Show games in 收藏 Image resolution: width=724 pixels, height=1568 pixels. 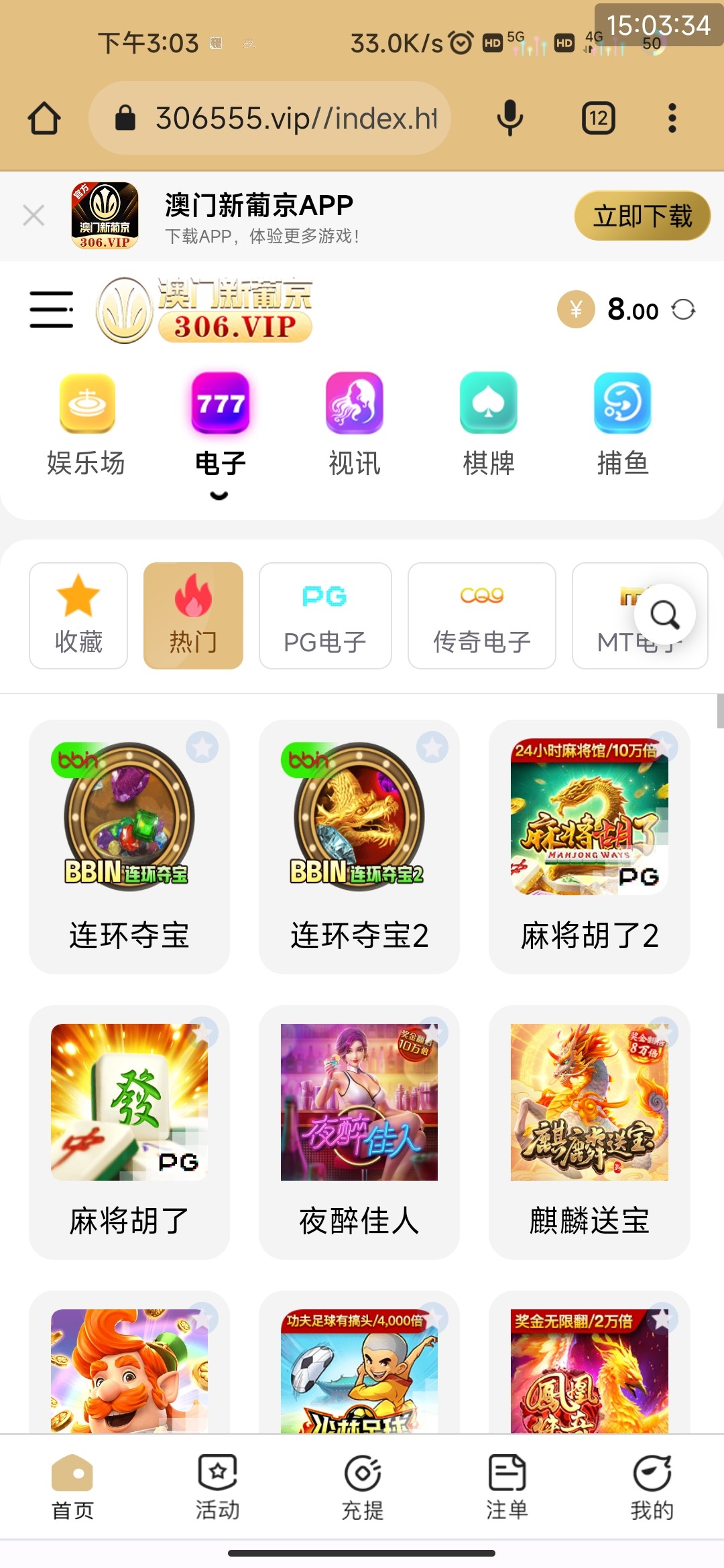tap(78, 615)
